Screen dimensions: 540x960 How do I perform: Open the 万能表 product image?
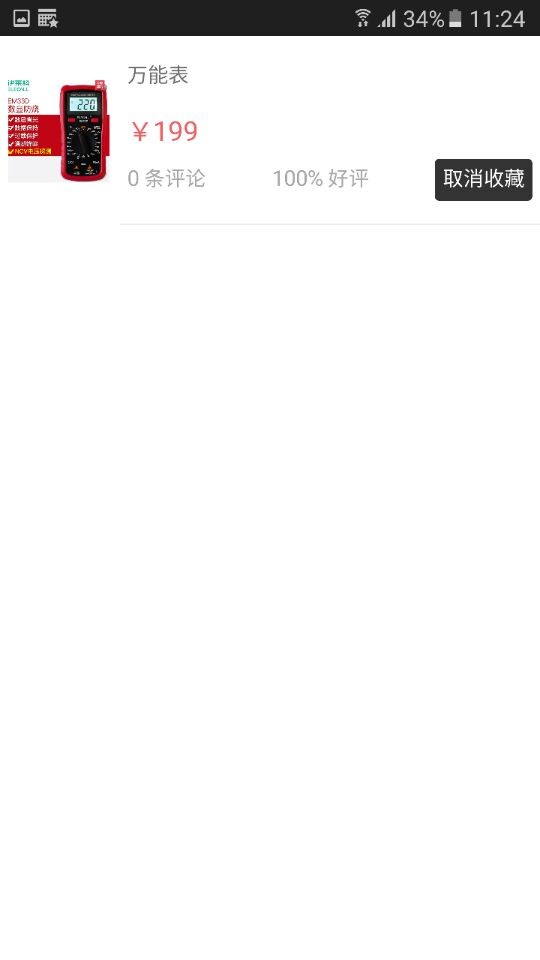pos(58,130)
